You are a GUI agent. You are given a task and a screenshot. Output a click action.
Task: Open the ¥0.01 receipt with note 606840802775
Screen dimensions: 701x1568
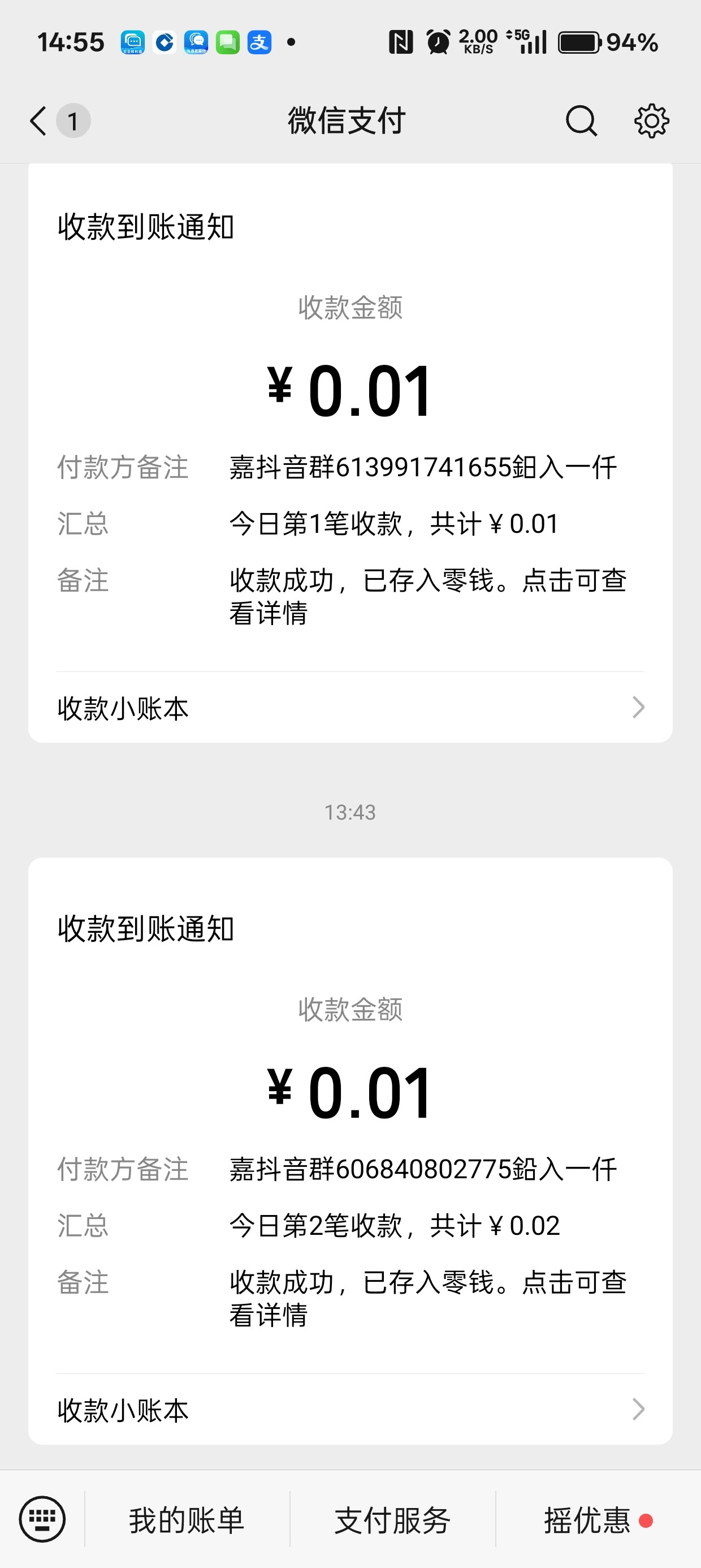350,1126
